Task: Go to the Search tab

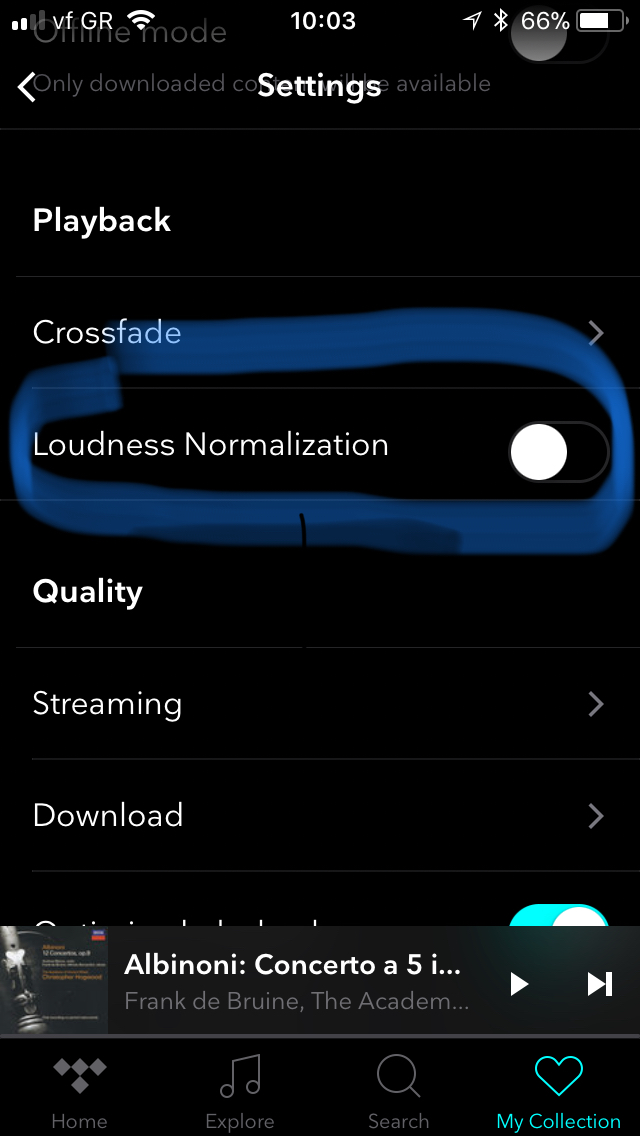Action: click(398, 1092)
